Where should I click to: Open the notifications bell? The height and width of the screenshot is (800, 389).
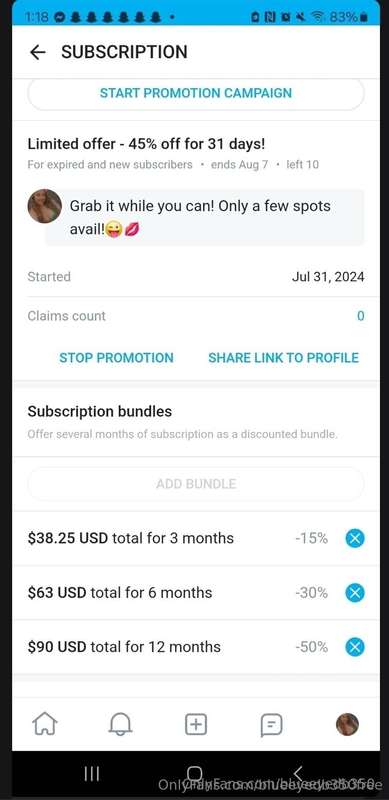120,724
